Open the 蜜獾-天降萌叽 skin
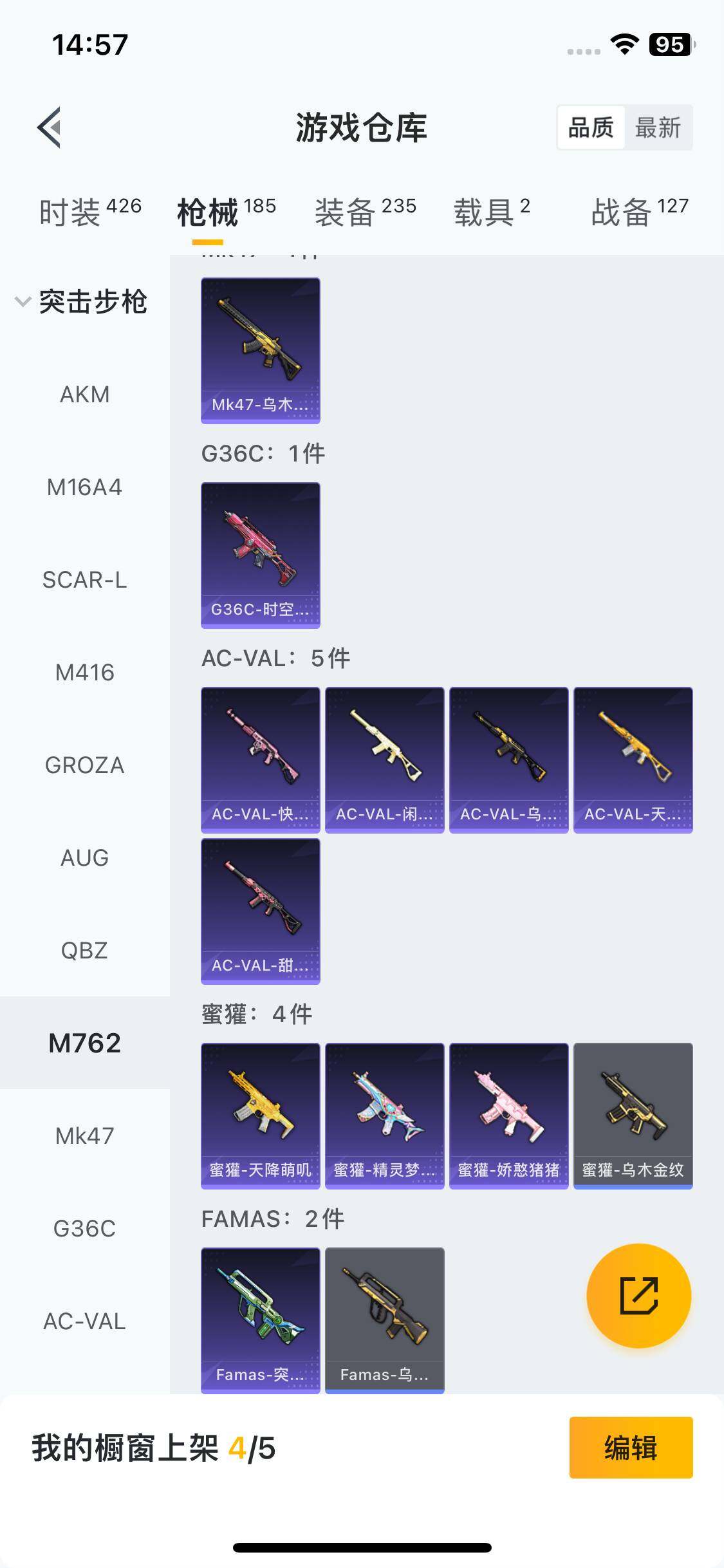Image resolution: width=724 pixels, height=1568 pixels. [x=260, y=1115]
